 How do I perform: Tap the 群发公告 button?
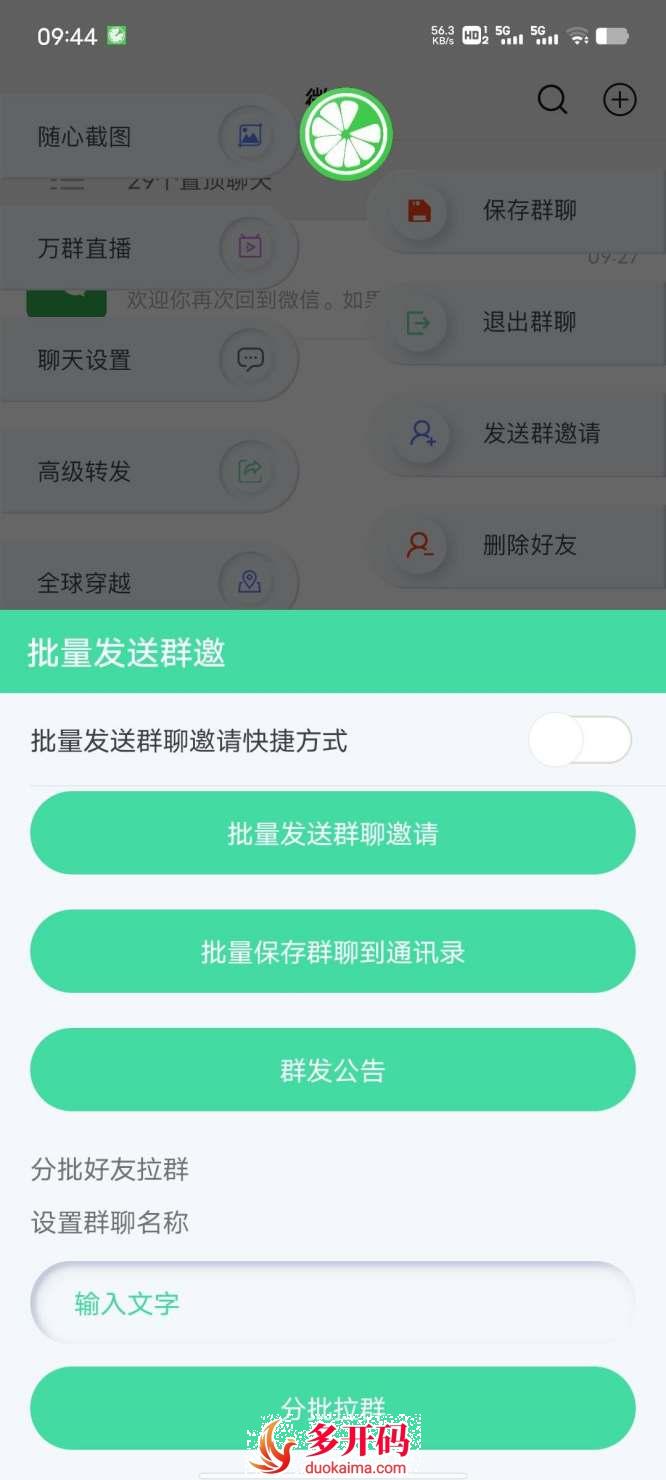click(x=333, y=1070)
